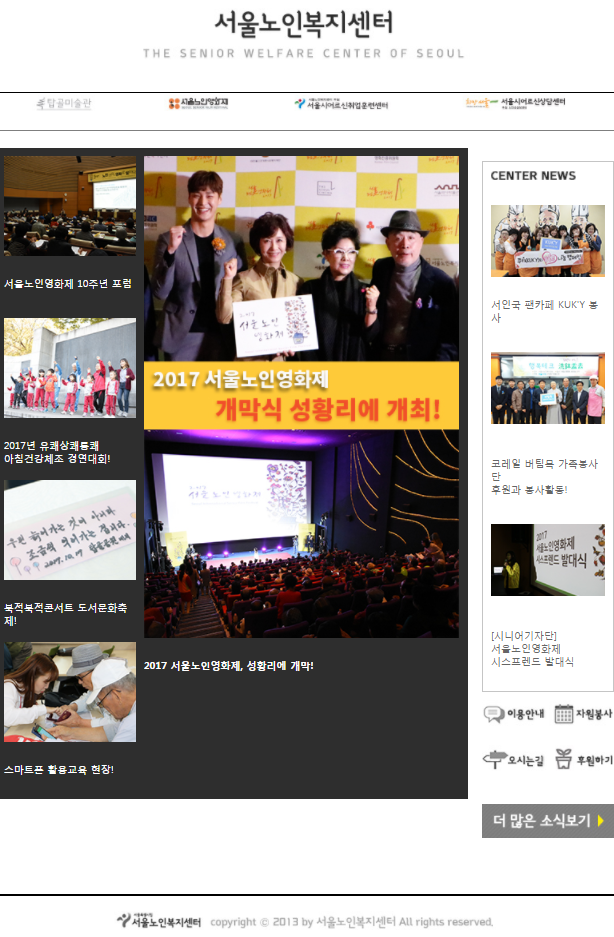
Task: Select the 후원하기 donate button
Action: pyautogui.click(x=583, y=760)
